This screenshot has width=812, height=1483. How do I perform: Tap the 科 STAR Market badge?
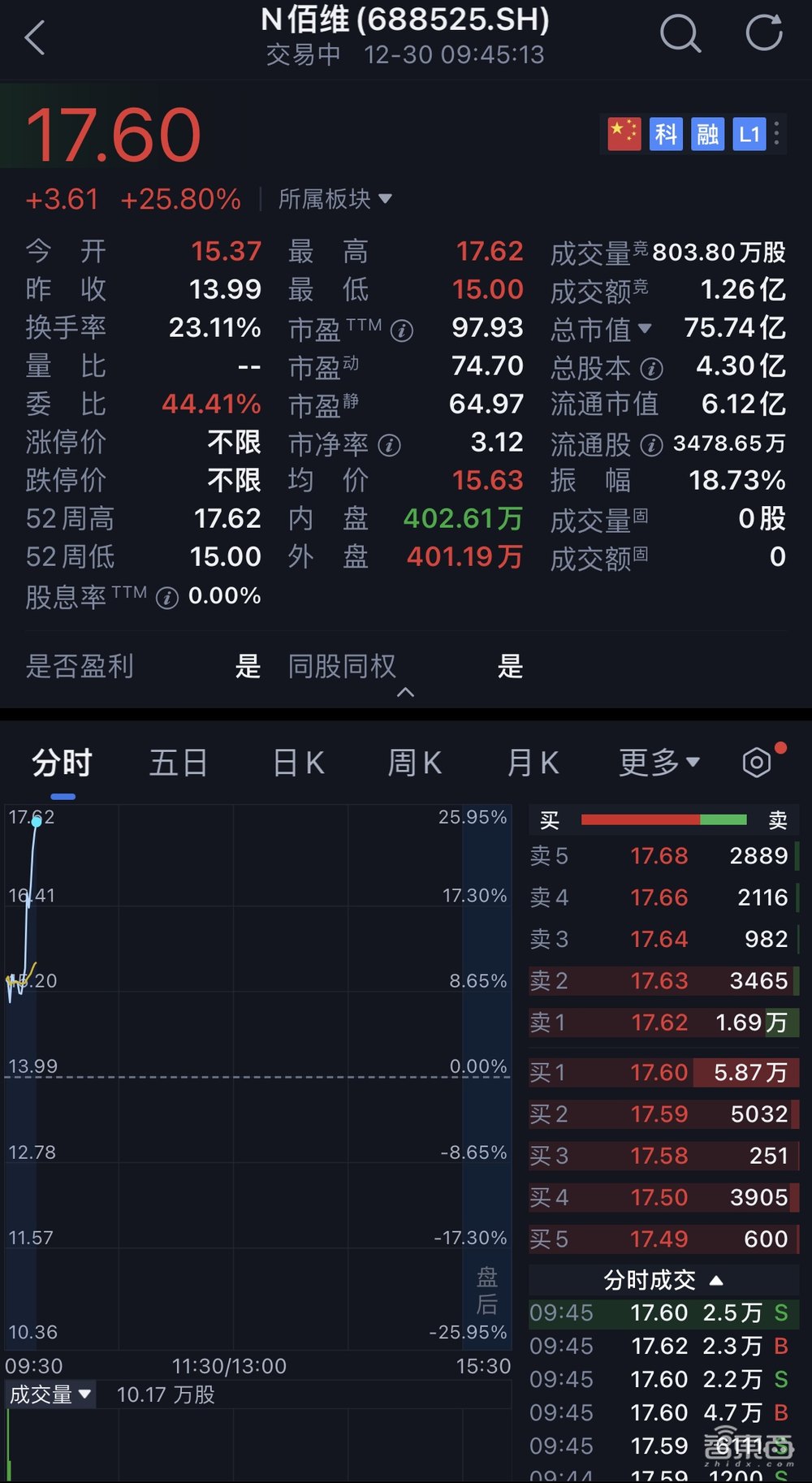[666, 134]
